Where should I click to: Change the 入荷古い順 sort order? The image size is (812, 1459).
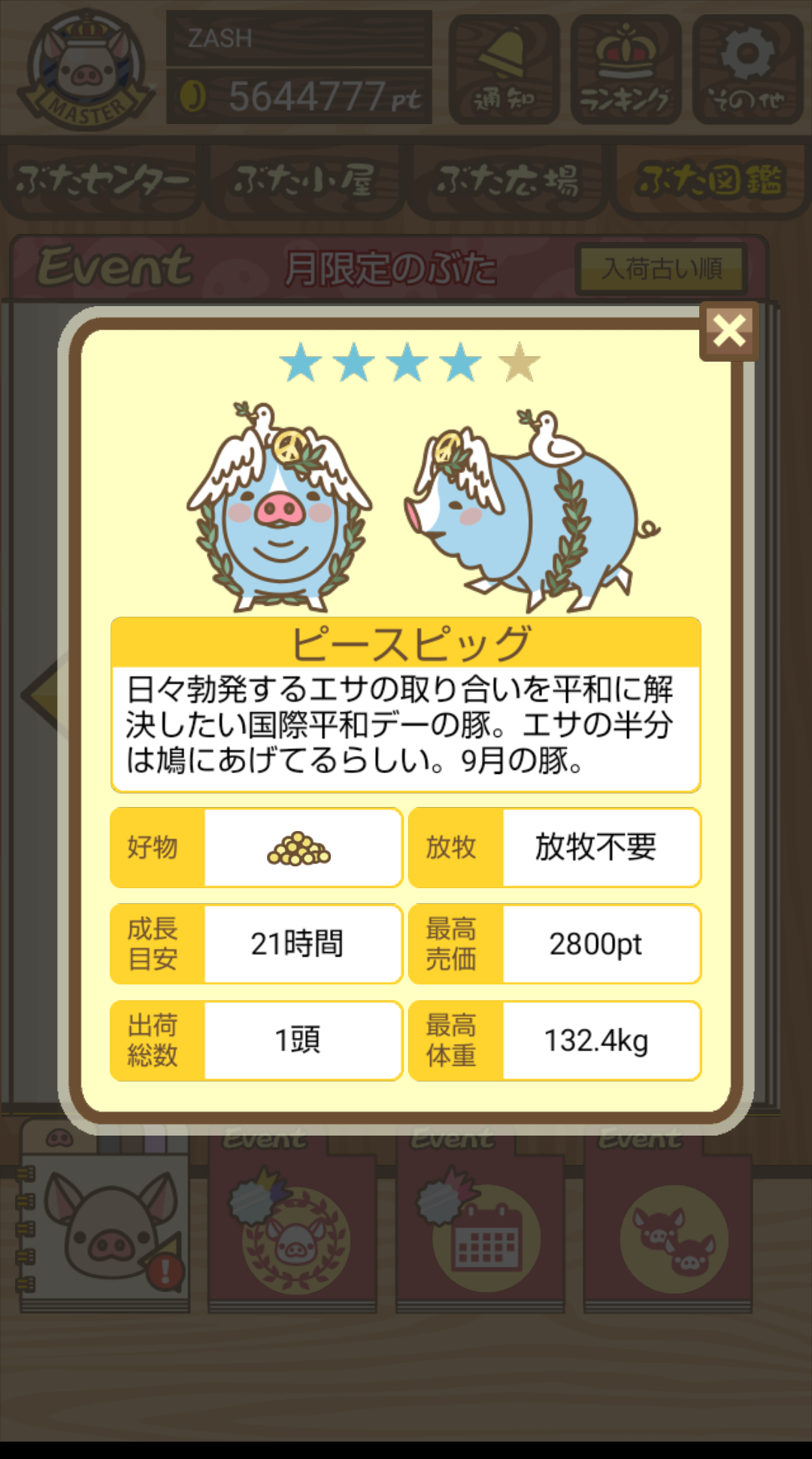662,268
